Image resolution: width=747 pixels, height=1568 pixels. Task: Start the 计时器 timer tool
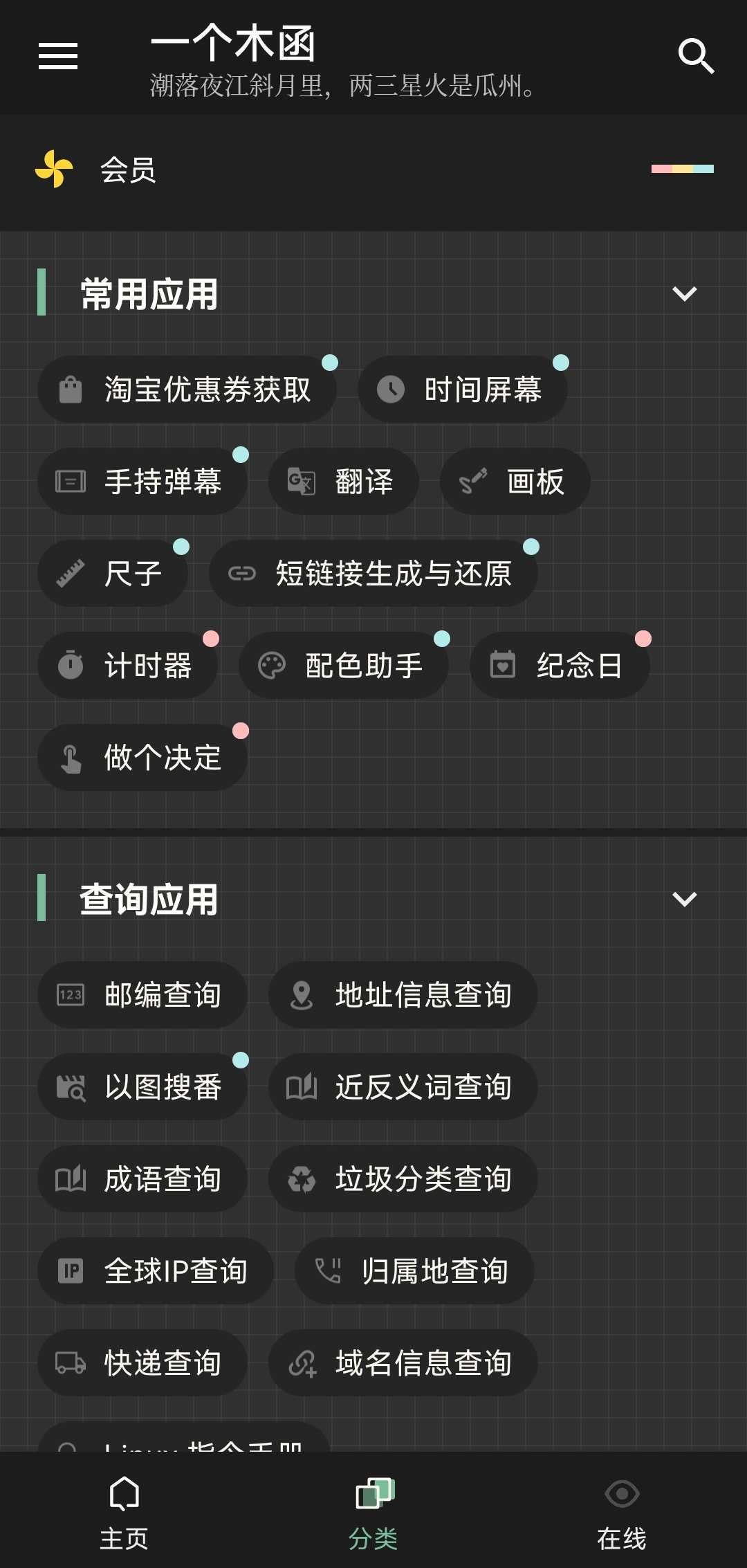(x=128, y=666)
